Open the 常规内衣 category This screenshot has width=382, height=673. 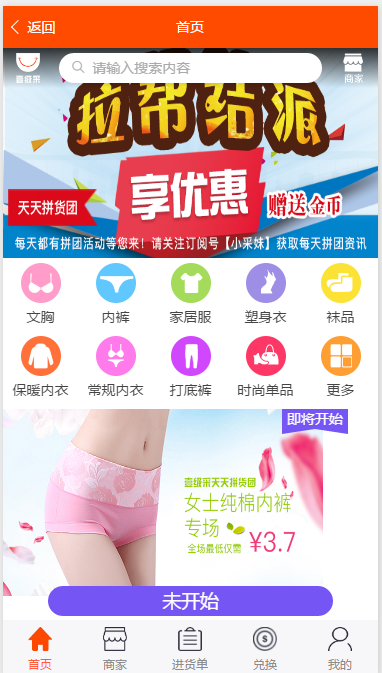click(115, 367)
